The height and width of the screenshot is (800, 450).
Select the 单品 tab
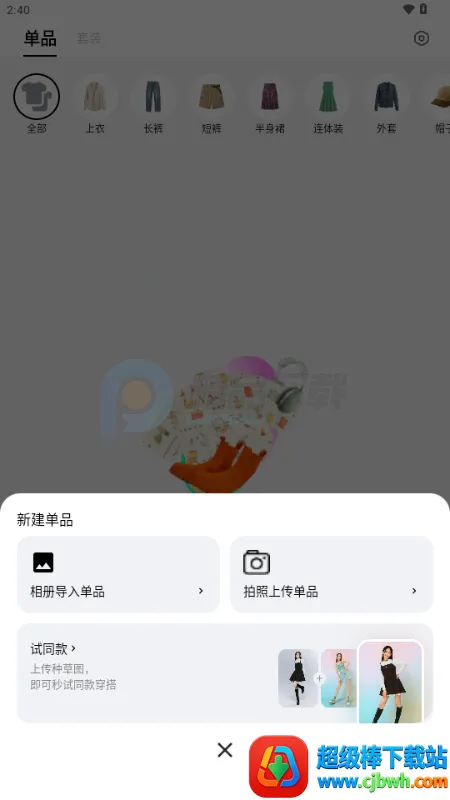coord(40,38)
